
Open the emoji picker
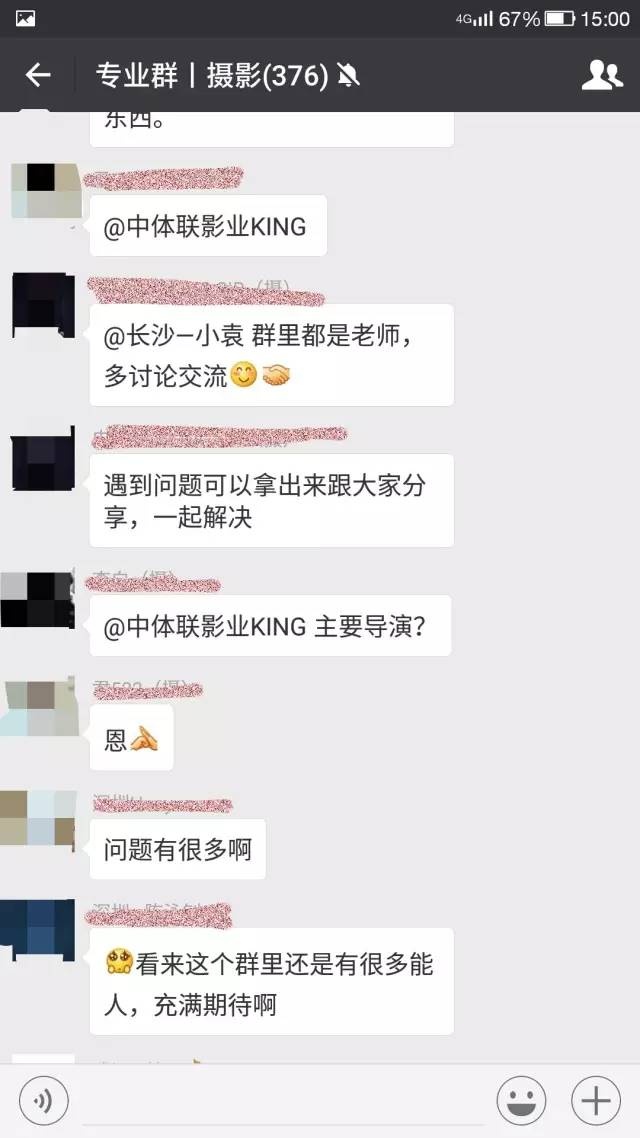click(x=521, y=1101)
